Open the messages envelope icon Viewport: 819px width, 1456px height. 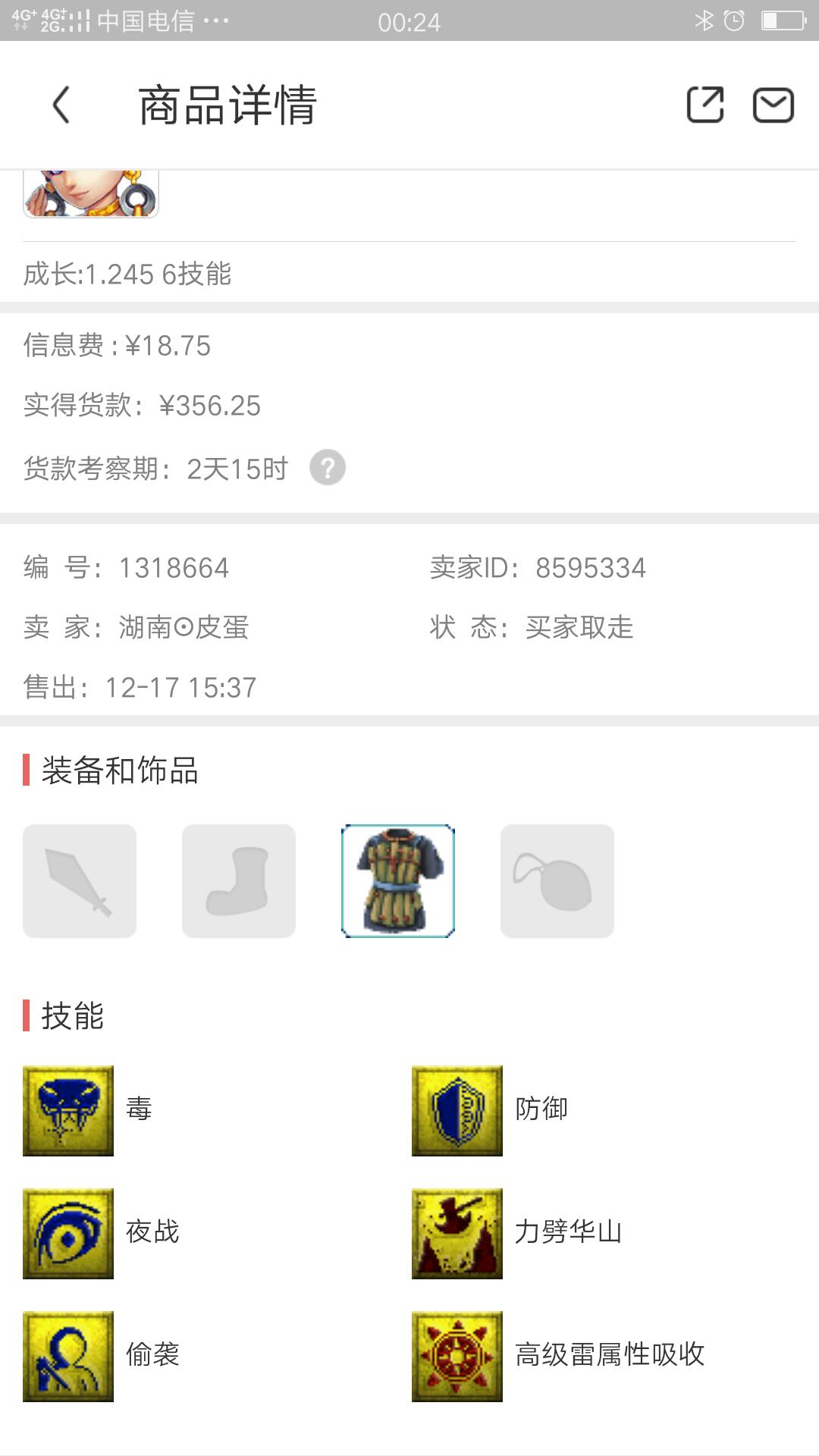(x=773, y=105)
